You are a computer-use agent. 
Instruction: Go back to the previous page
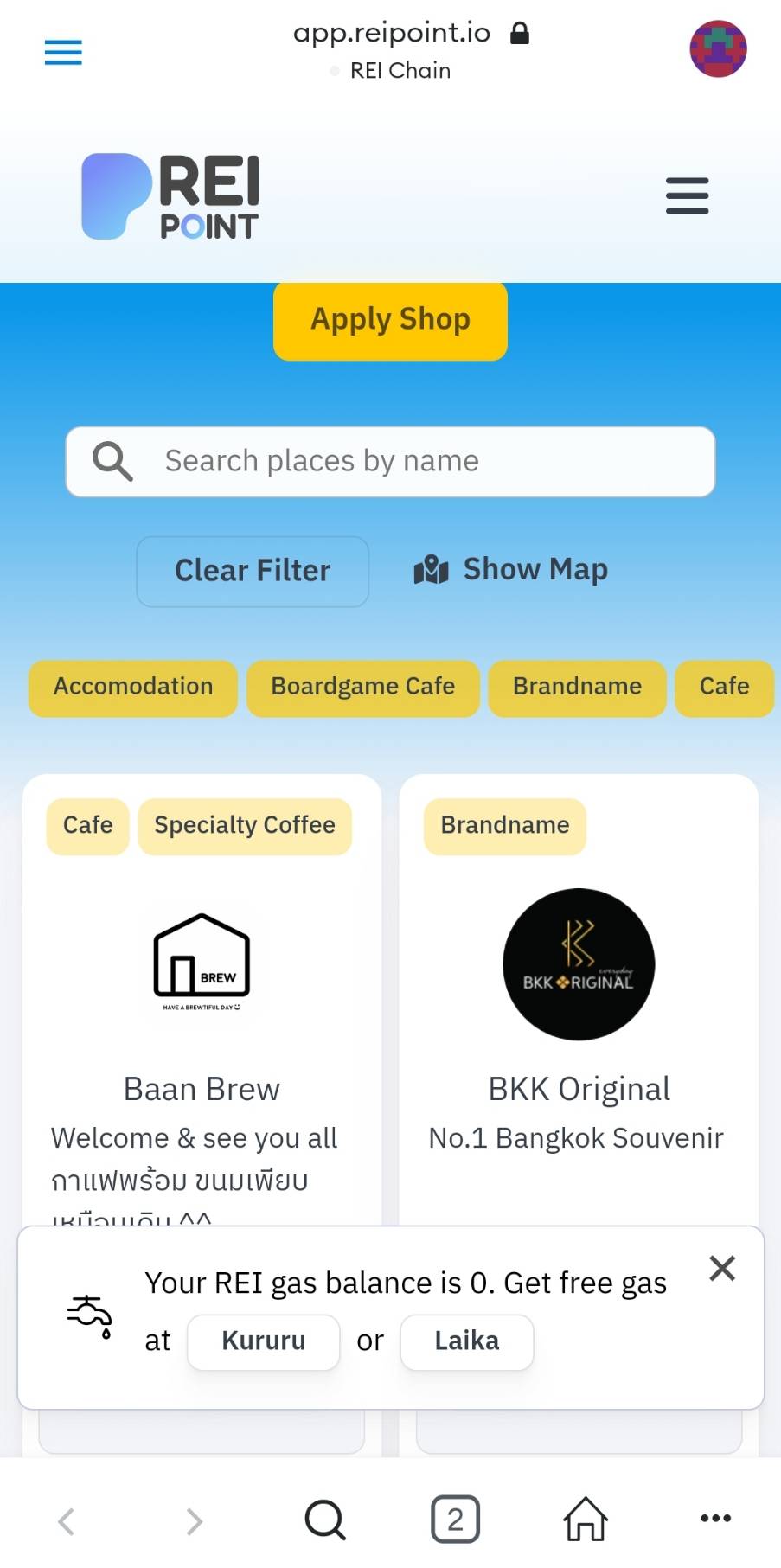pyautogui.click(x=66, y=1520)
